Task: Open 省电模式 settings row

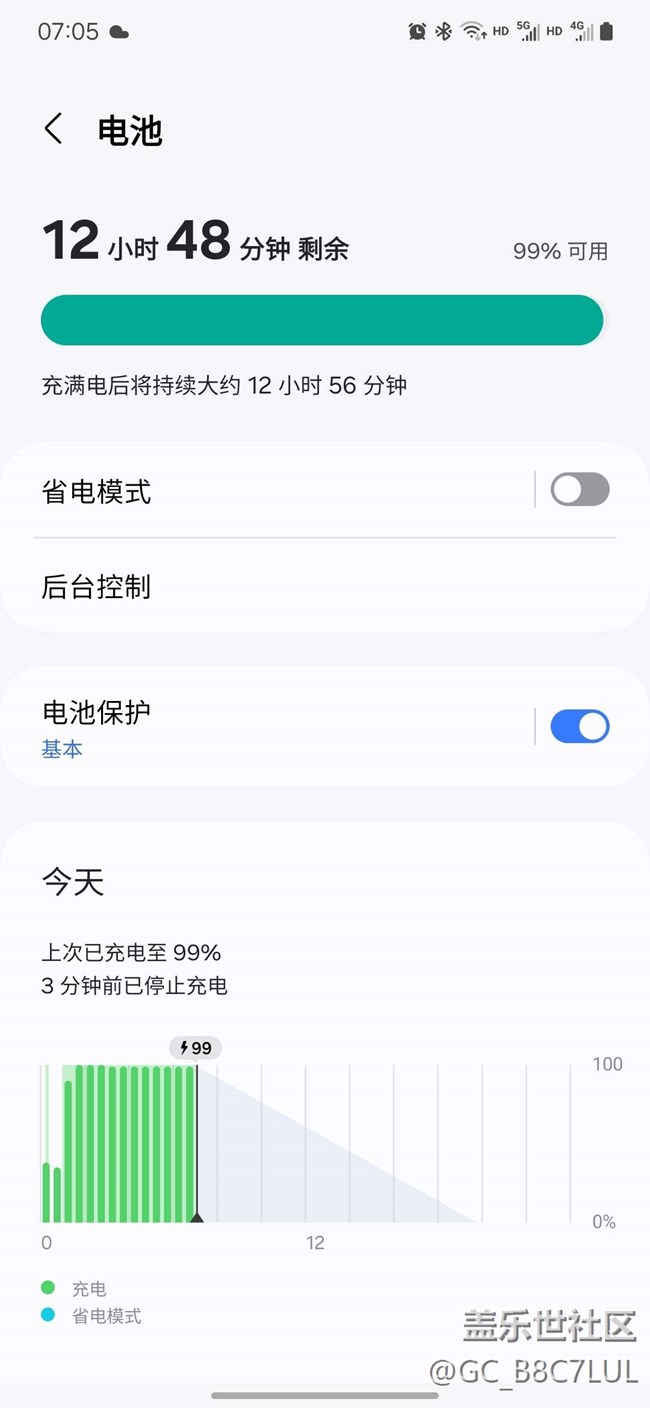Action: click(x=270, y=491)
